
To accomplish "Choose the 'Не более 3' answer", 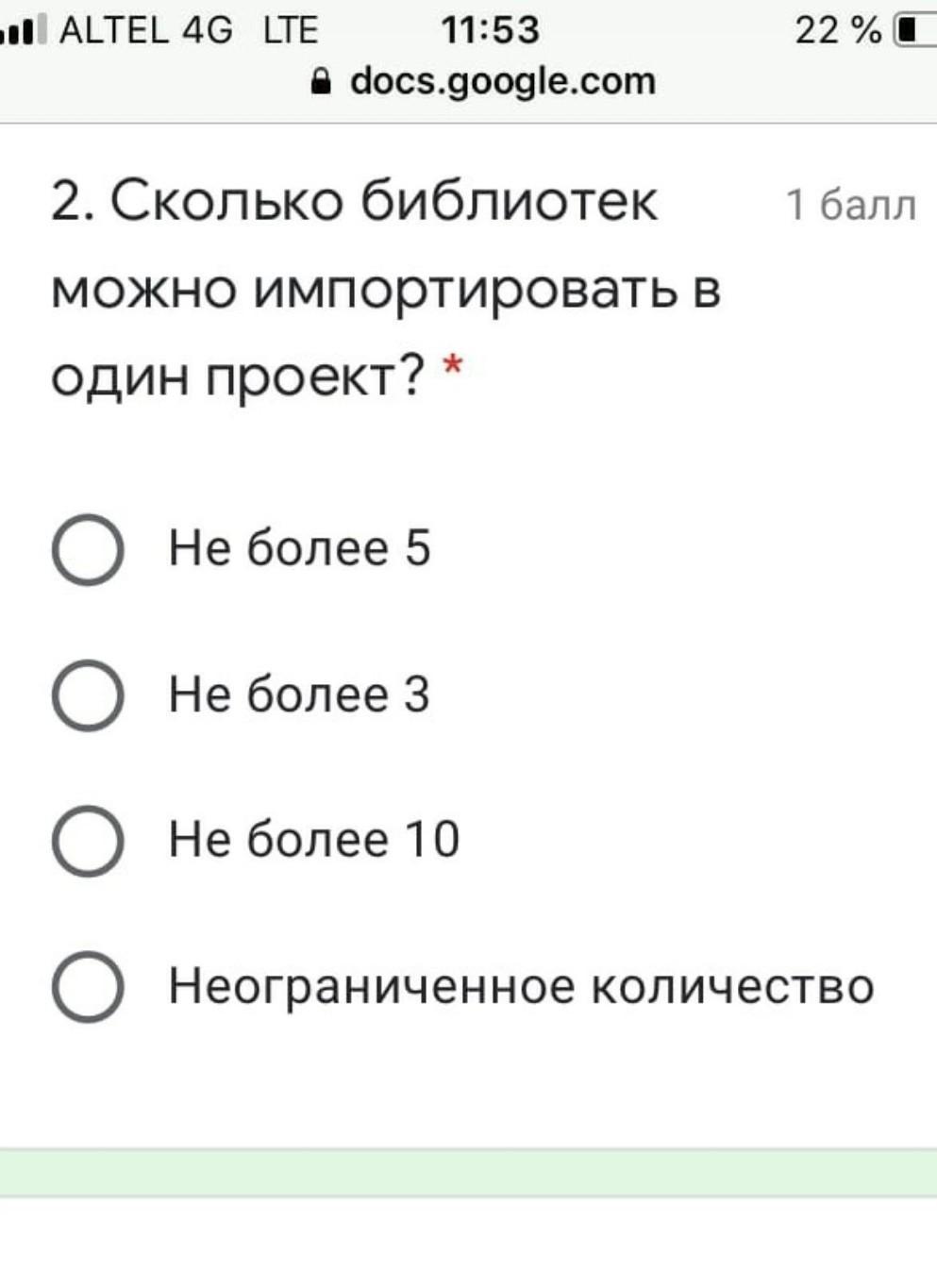I will pyautogui.click(x=88, y=694).
